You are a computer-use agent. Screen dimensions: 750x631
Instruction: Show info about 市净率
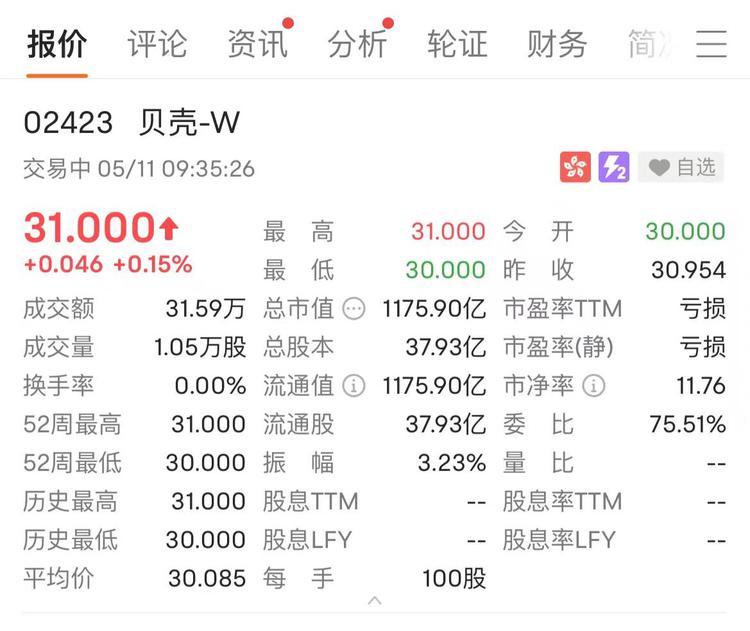click(x=593, y=385)
